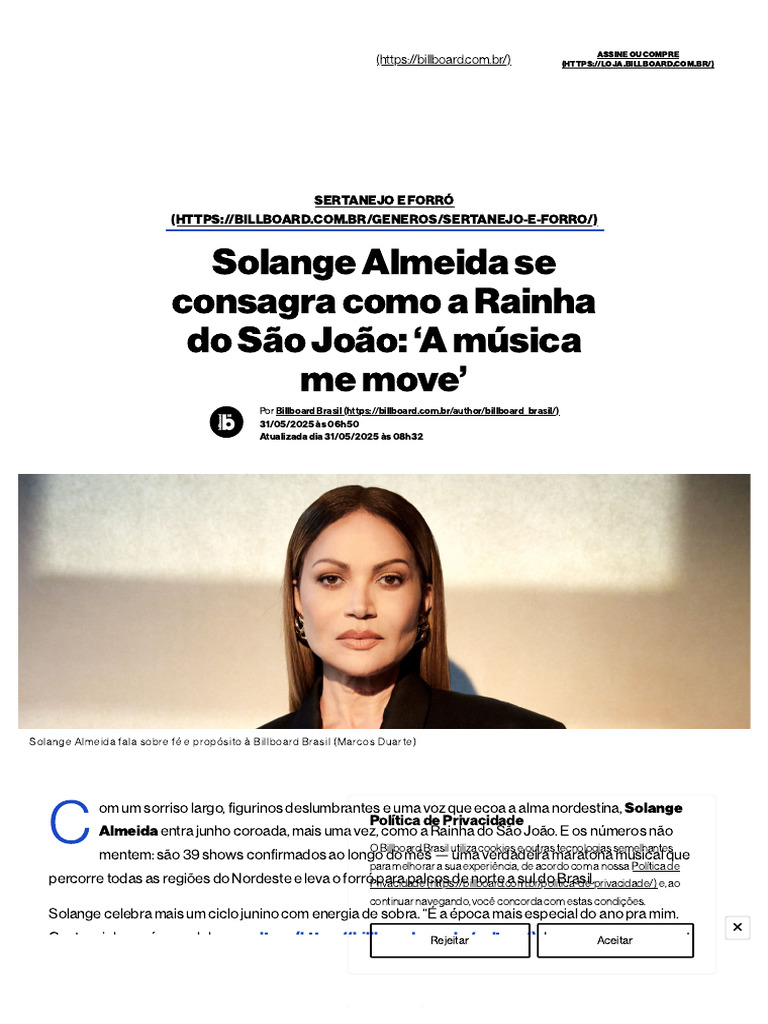Open the billboard.com.br home link
This screenshot has height=1024, width=768.
click(x=443, y=59)
